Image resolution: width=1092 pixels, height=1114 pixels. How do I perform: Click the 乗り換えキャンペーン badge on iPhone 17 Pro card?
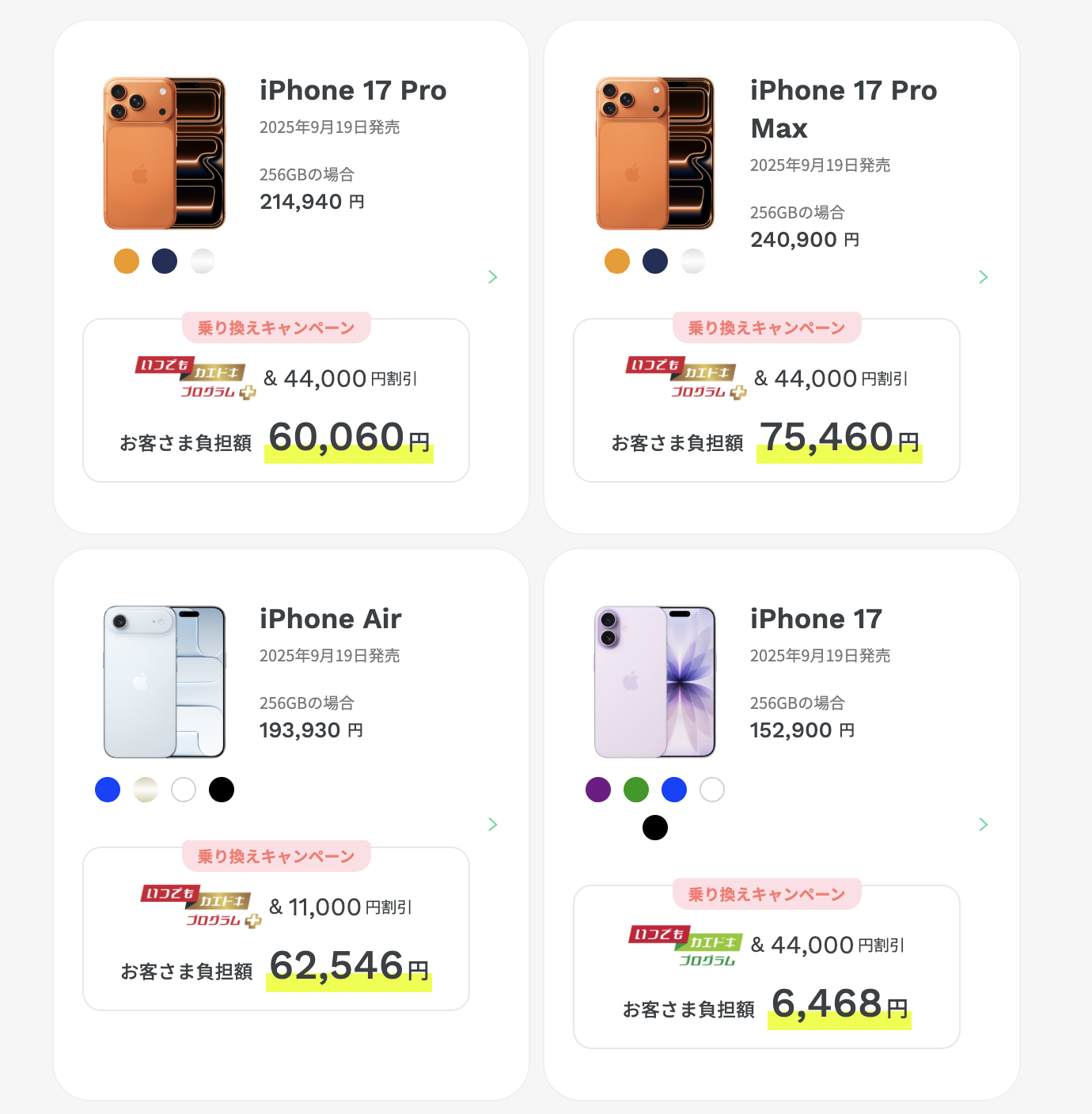276,327
